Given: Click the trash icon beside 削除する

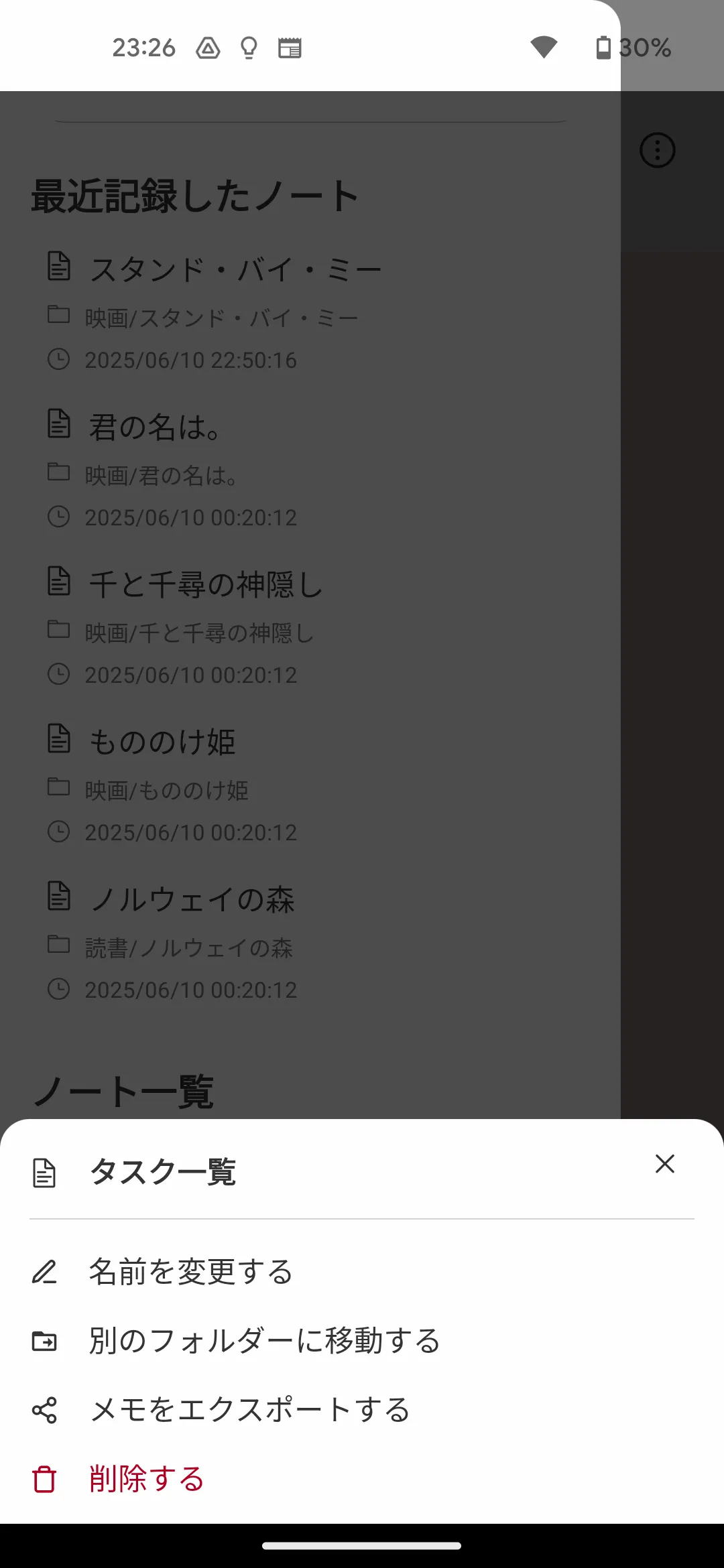Looking at the screenshot, I should tap(46, 1480).
